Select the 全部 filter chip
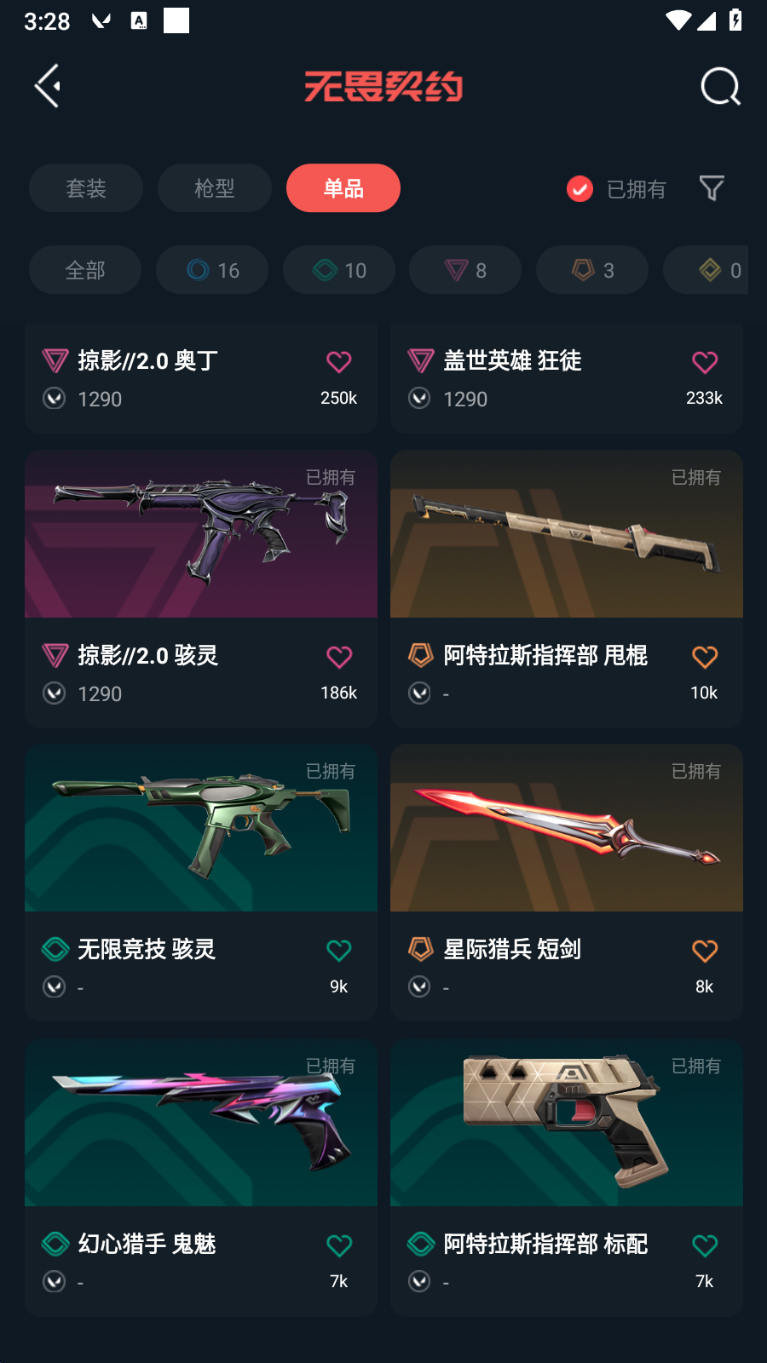Image resolution: width=767 pixels, height=1363 pixels. pos(85,270)
